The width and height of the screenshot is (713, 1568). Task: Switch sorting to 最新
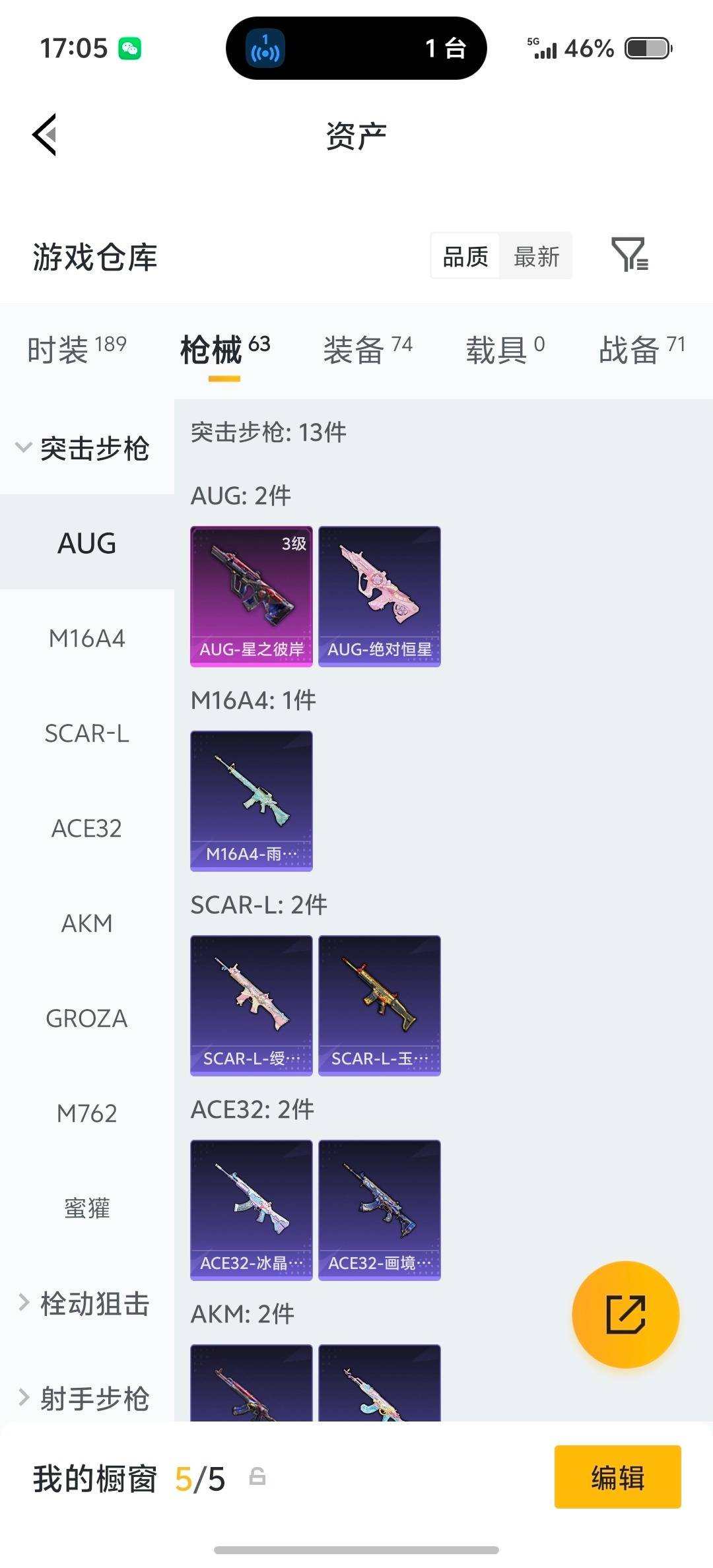point(536,256)
